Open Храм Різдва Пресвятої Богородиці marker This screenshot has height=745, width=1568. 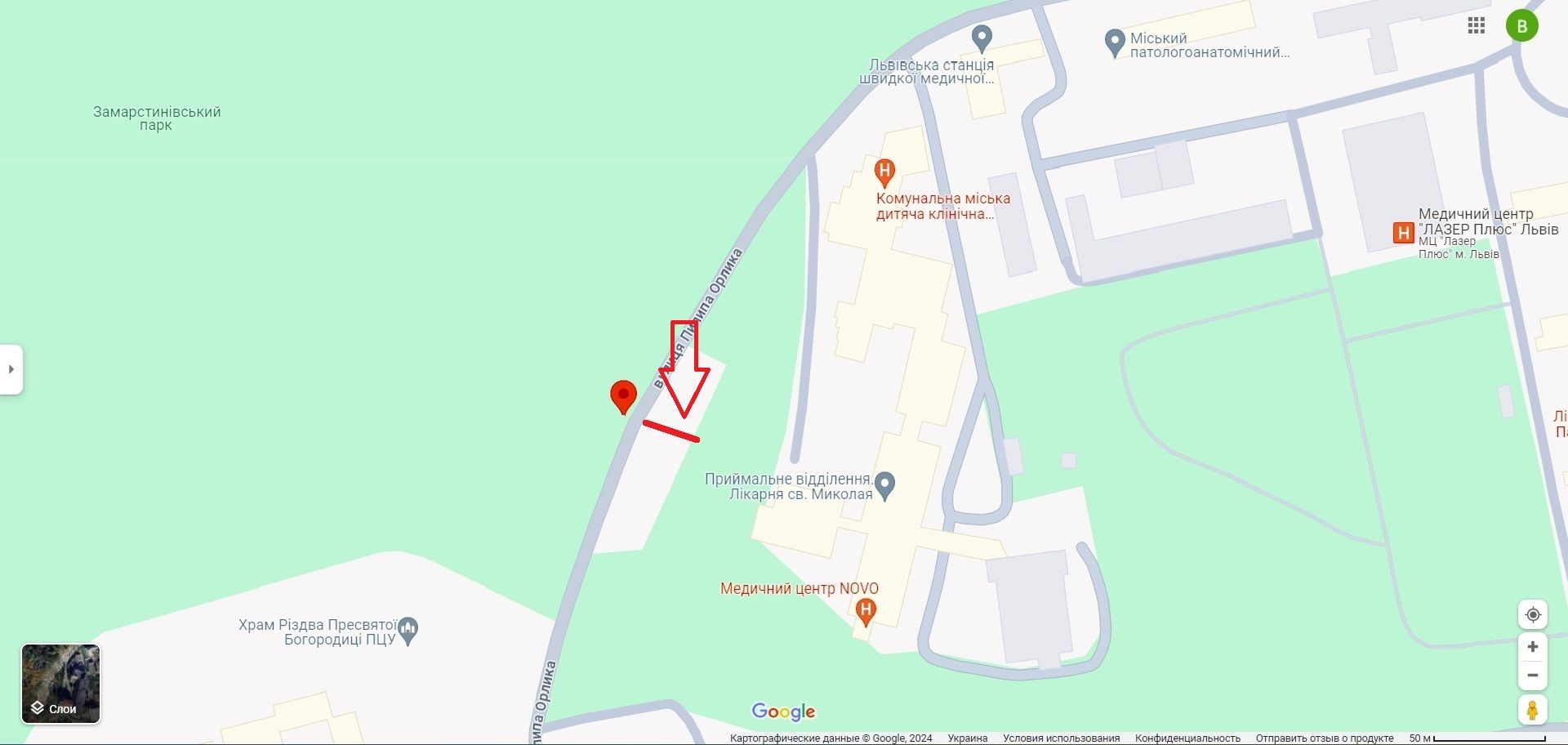[x=408, y=630]
